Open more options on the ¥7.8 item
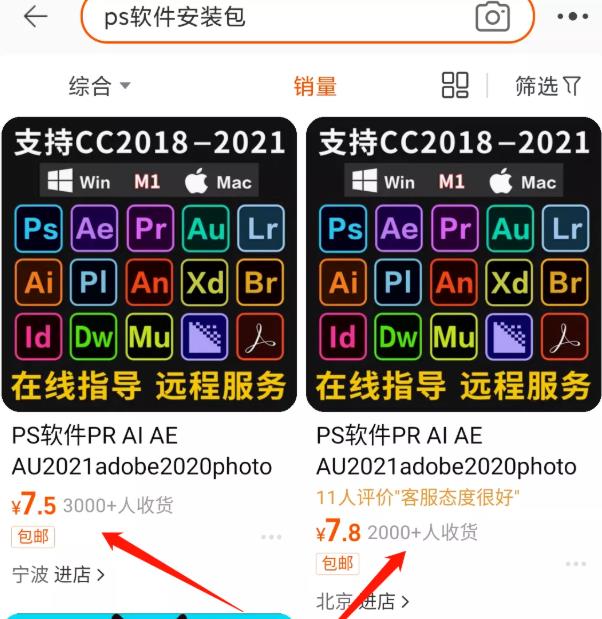Screen dimensions: 602x619 (575, 563)
